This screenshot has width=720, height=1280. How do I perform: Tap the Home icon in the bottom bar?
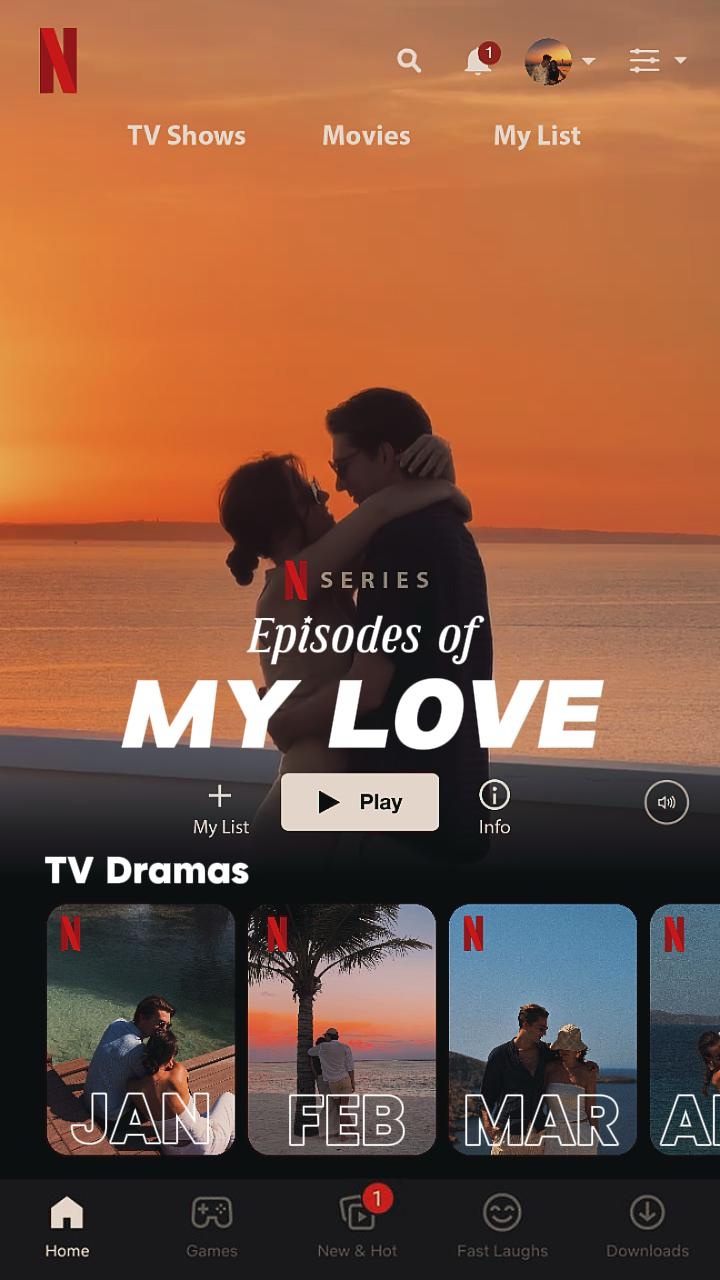[x=67, y=1213]
